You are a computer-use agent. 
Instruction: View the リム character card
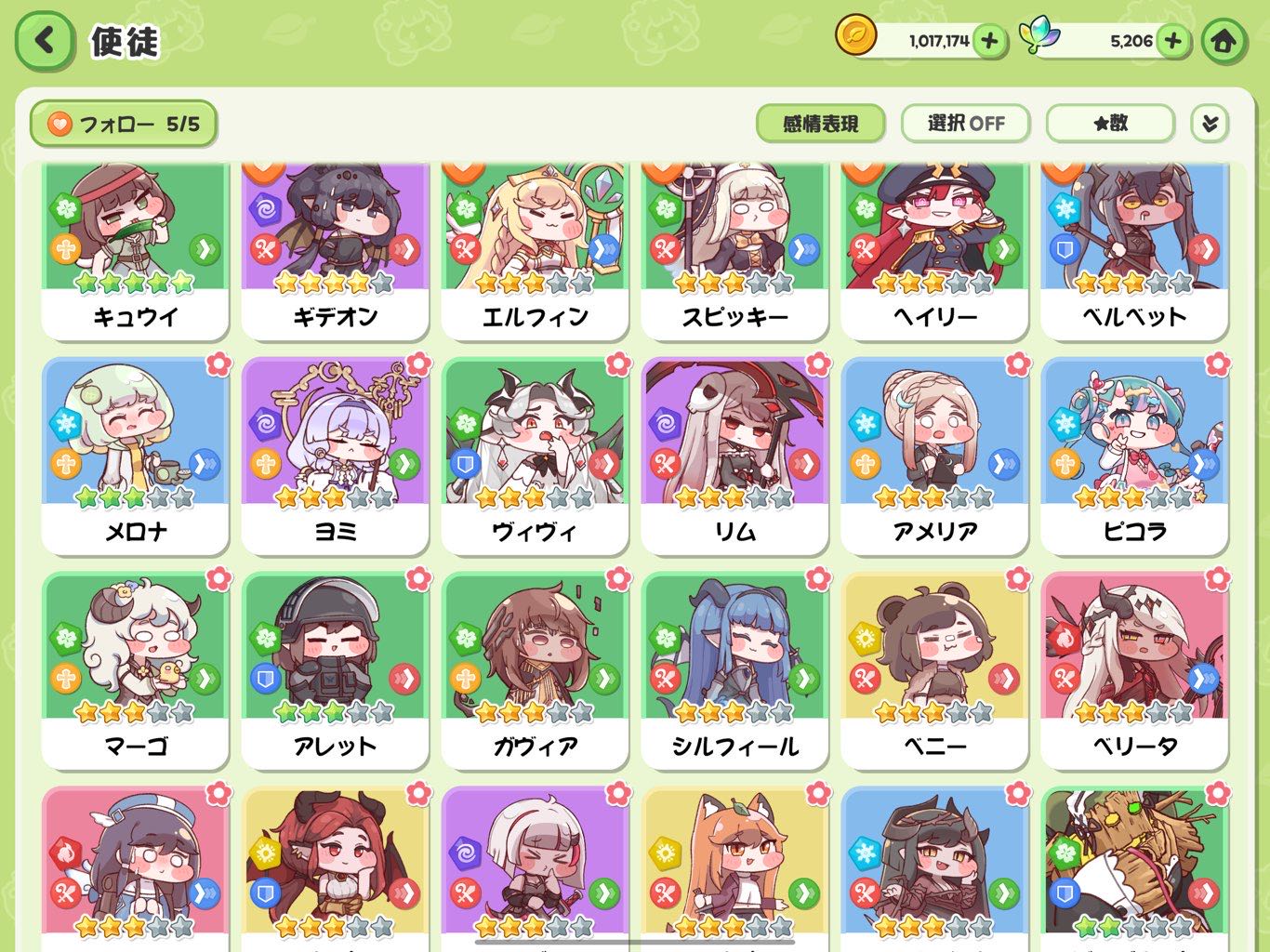click(734, 456)
